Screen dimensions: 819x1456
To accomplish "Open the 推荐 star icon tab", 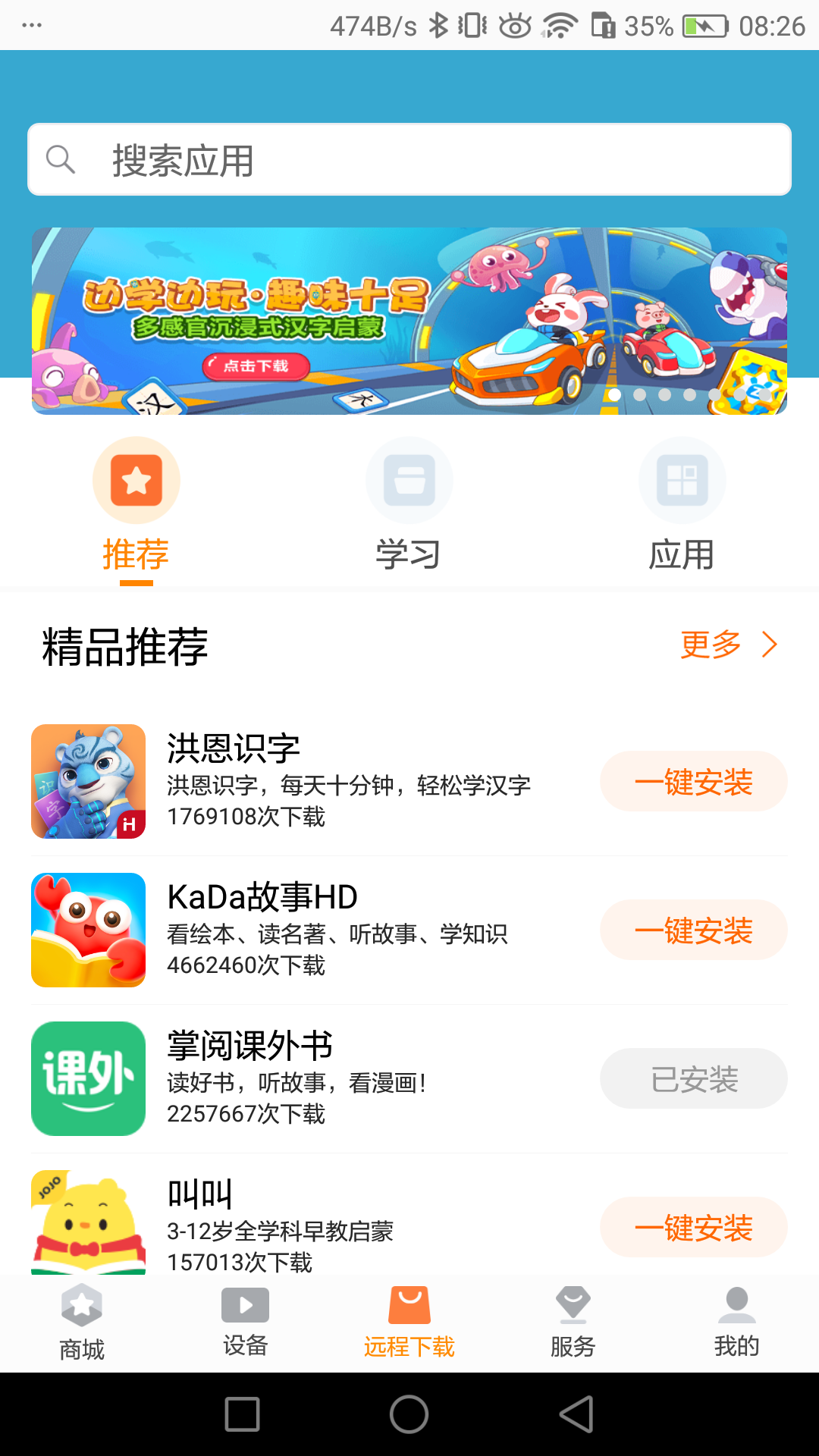I will (x=136, y=480).
